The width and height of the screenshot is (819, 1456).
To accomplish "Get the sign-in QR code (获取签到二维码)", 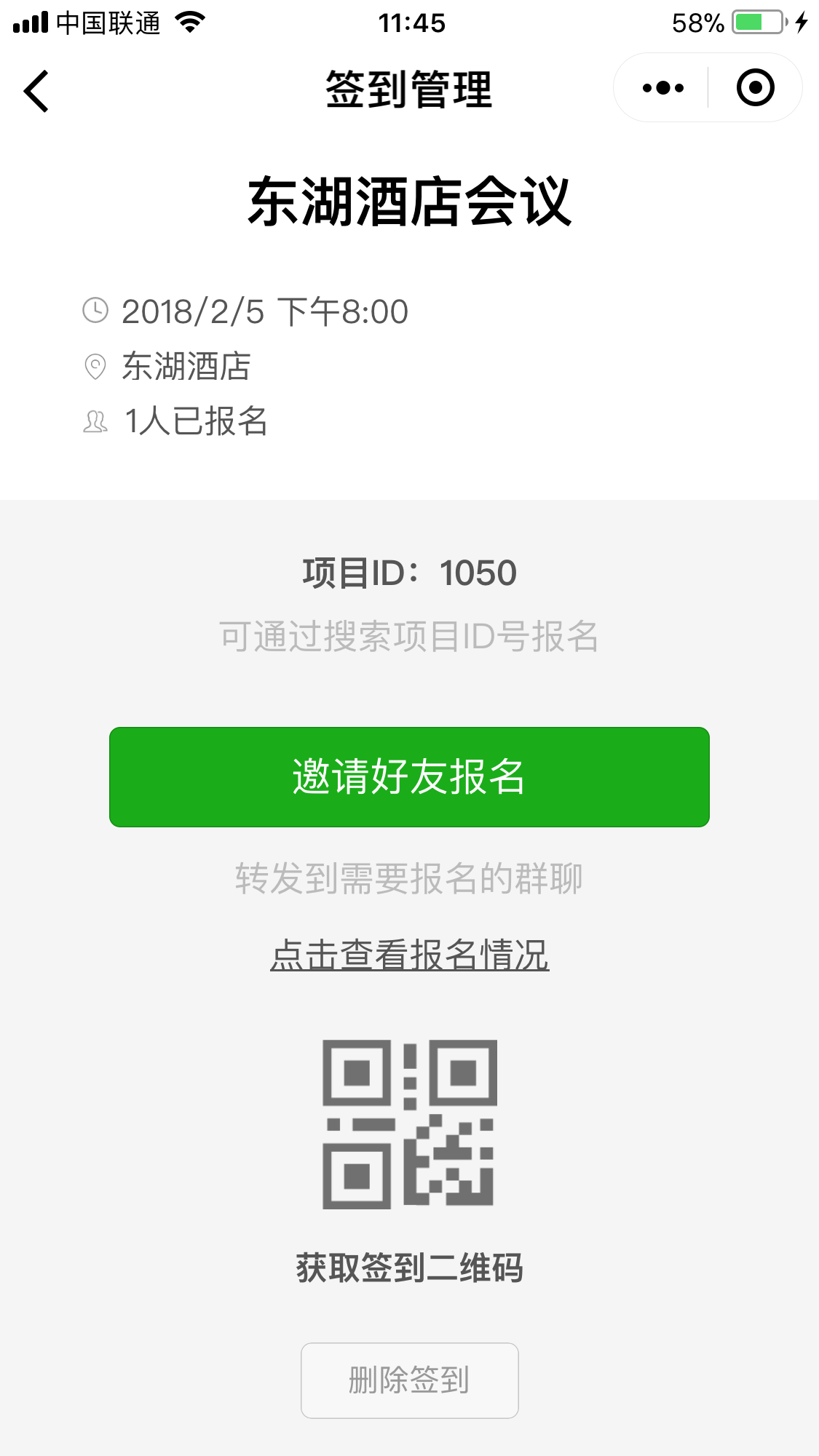I will [x=409, y=1161].
